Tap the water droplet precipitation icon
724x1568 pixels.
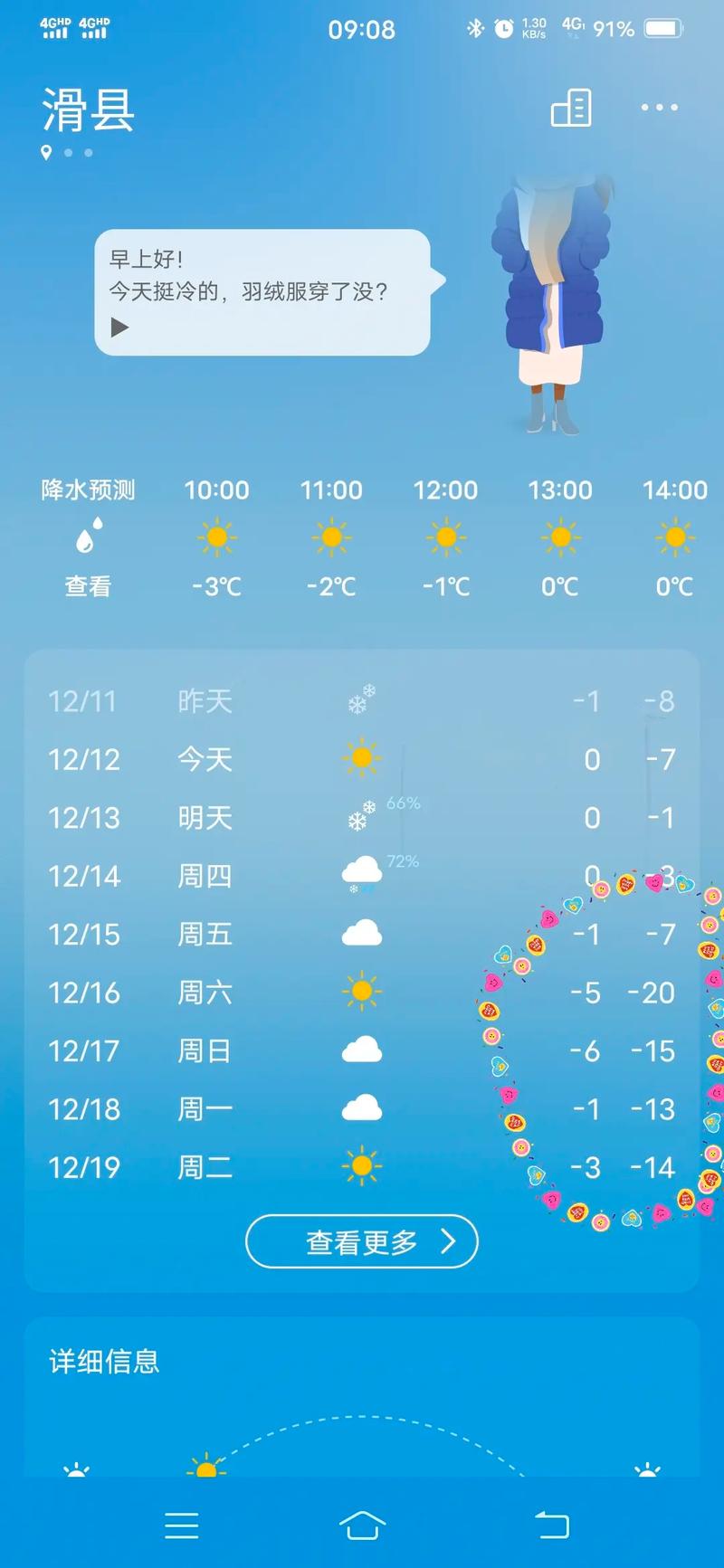87,537
